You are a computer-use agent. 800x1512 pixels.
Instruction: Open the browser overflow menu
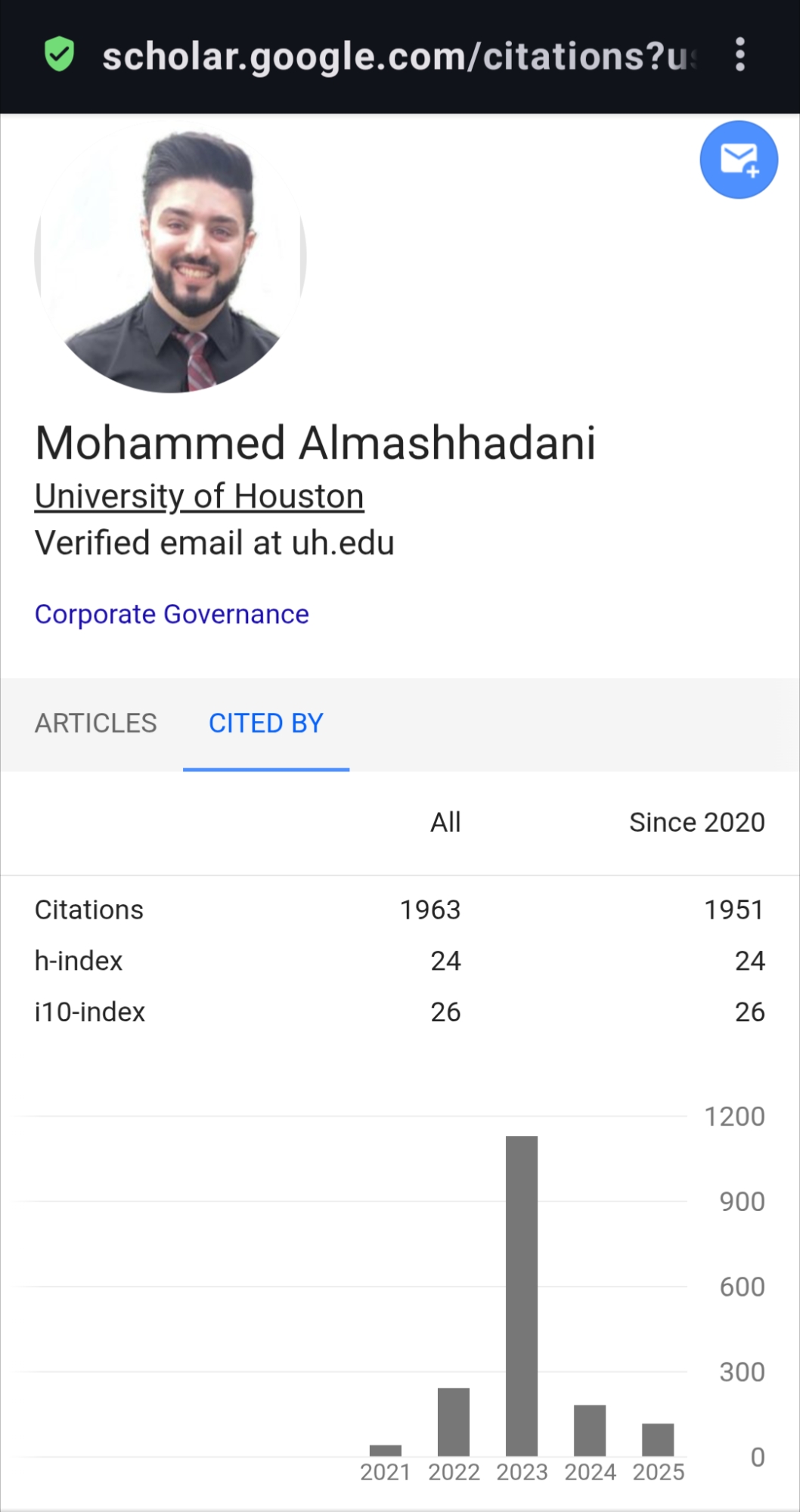pyautogui.click(x=740, y=55)
